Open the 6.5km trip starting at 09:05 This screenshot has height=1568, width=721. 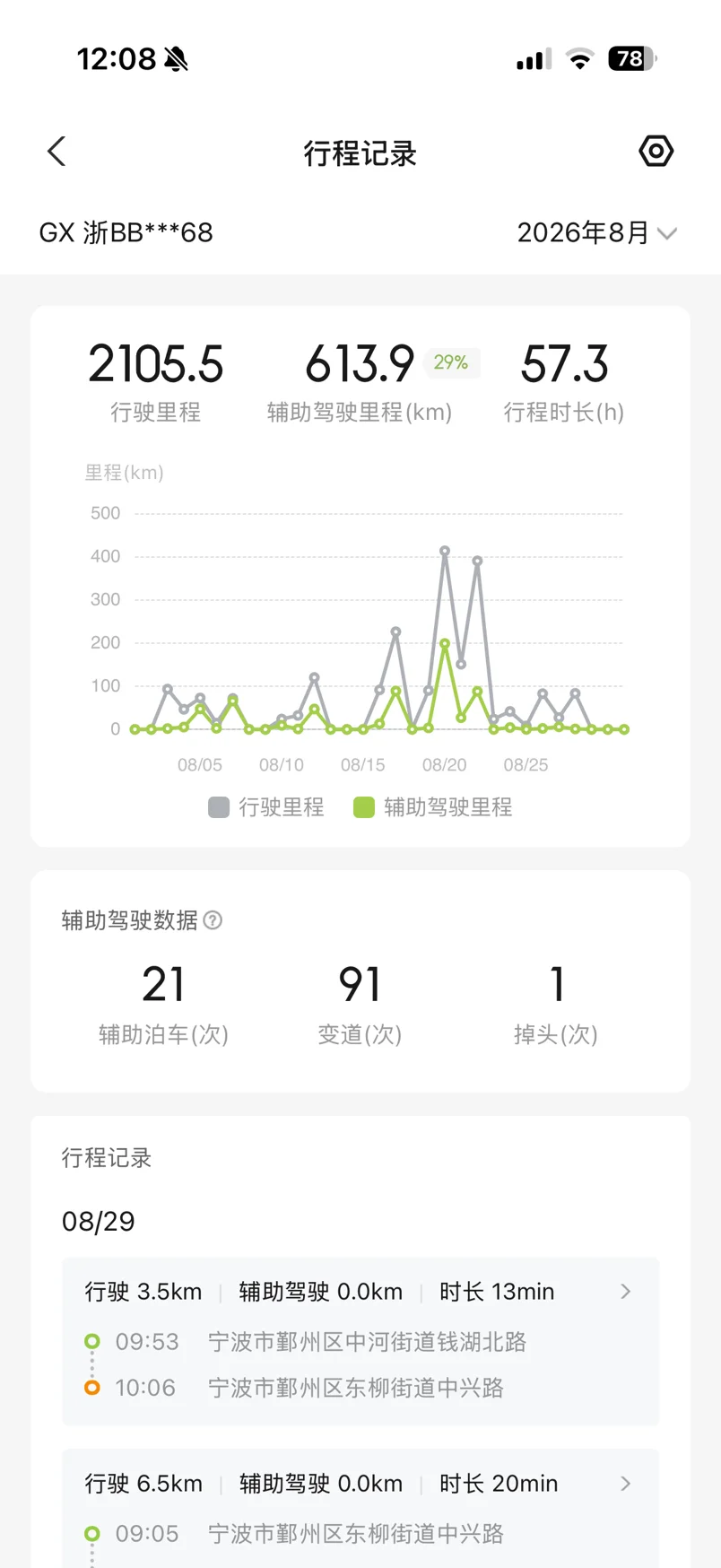coord(360,1509)
